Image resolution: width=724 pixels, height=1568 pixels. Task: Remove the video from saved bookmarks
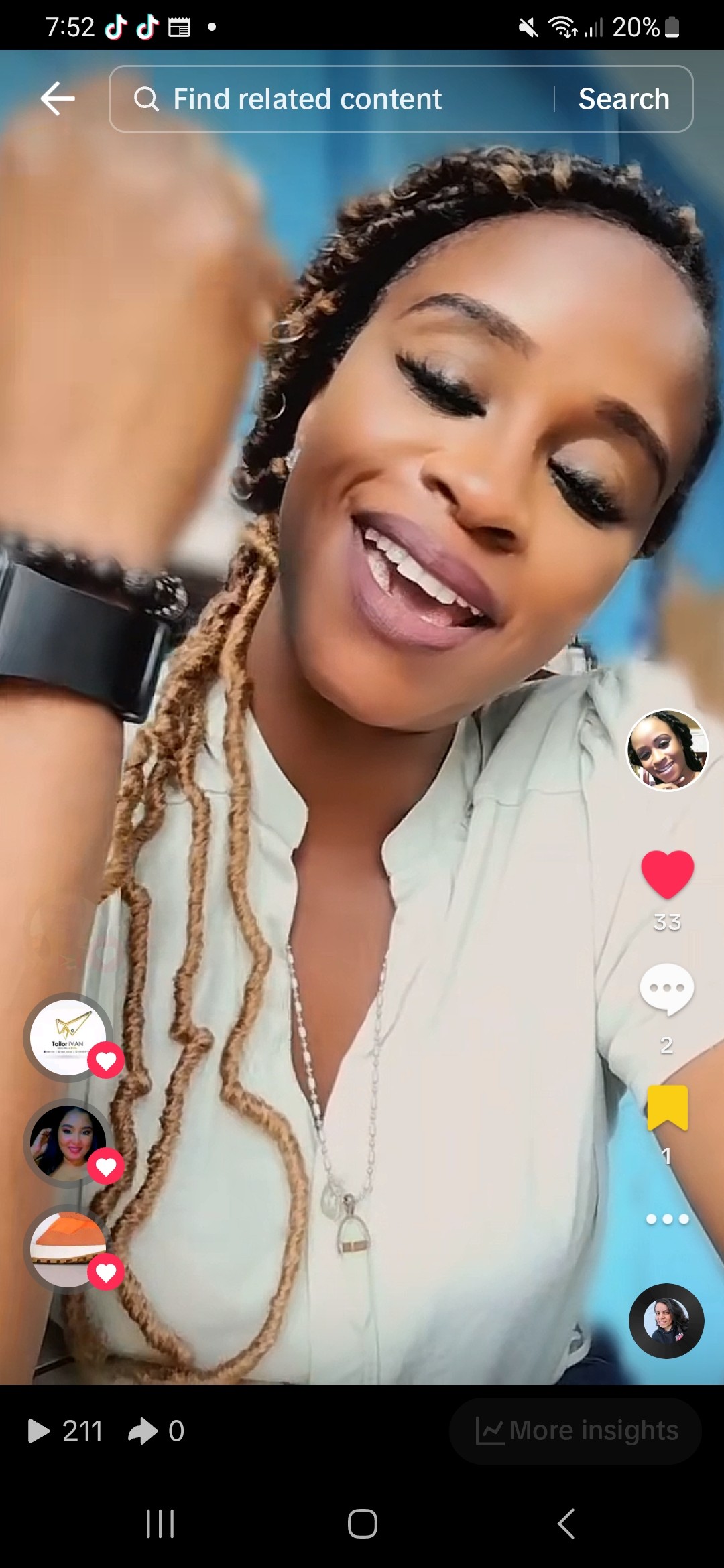[x=667, y=1107]
